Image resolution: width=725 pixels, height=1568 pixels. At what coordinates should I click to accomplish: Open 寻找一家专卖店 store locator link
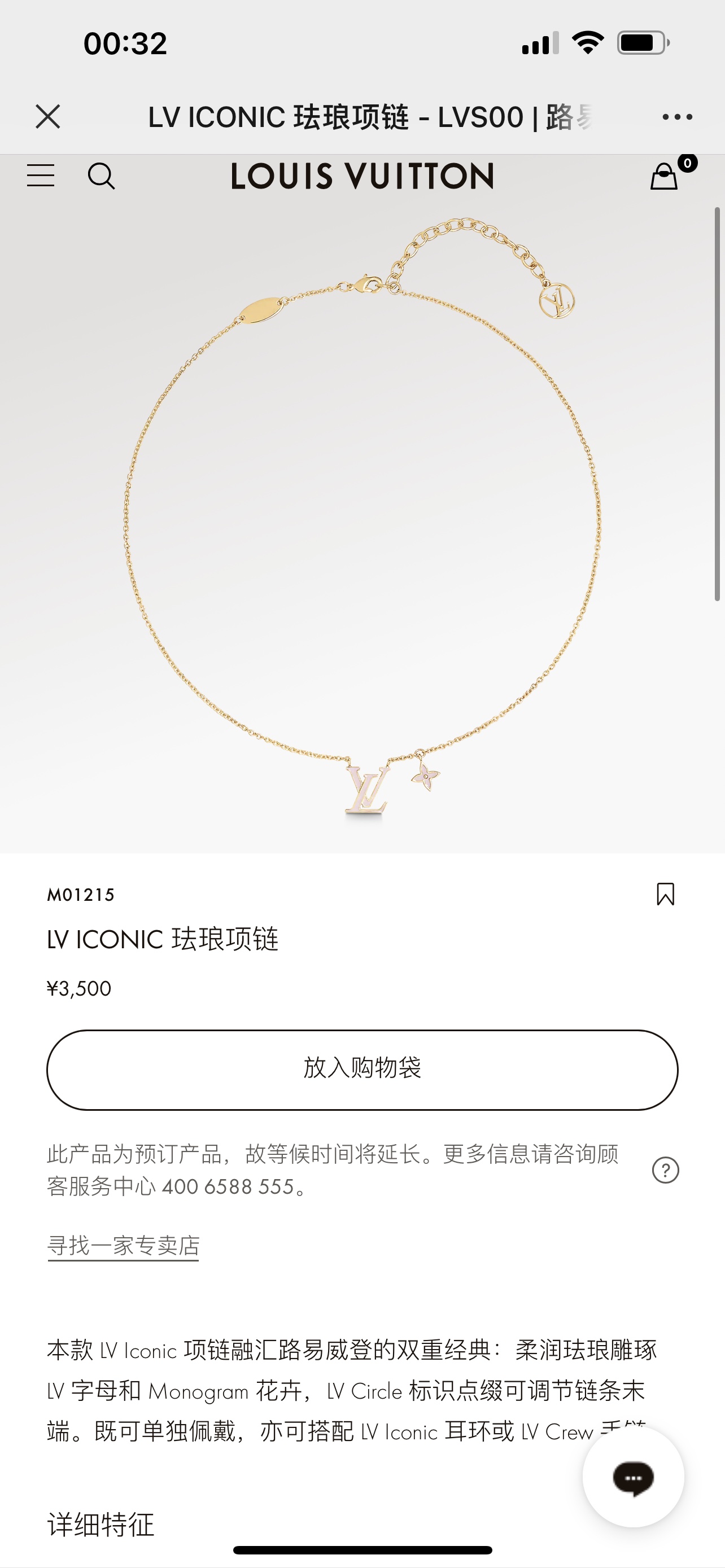pyautogui.click(x=124, y=1245)
